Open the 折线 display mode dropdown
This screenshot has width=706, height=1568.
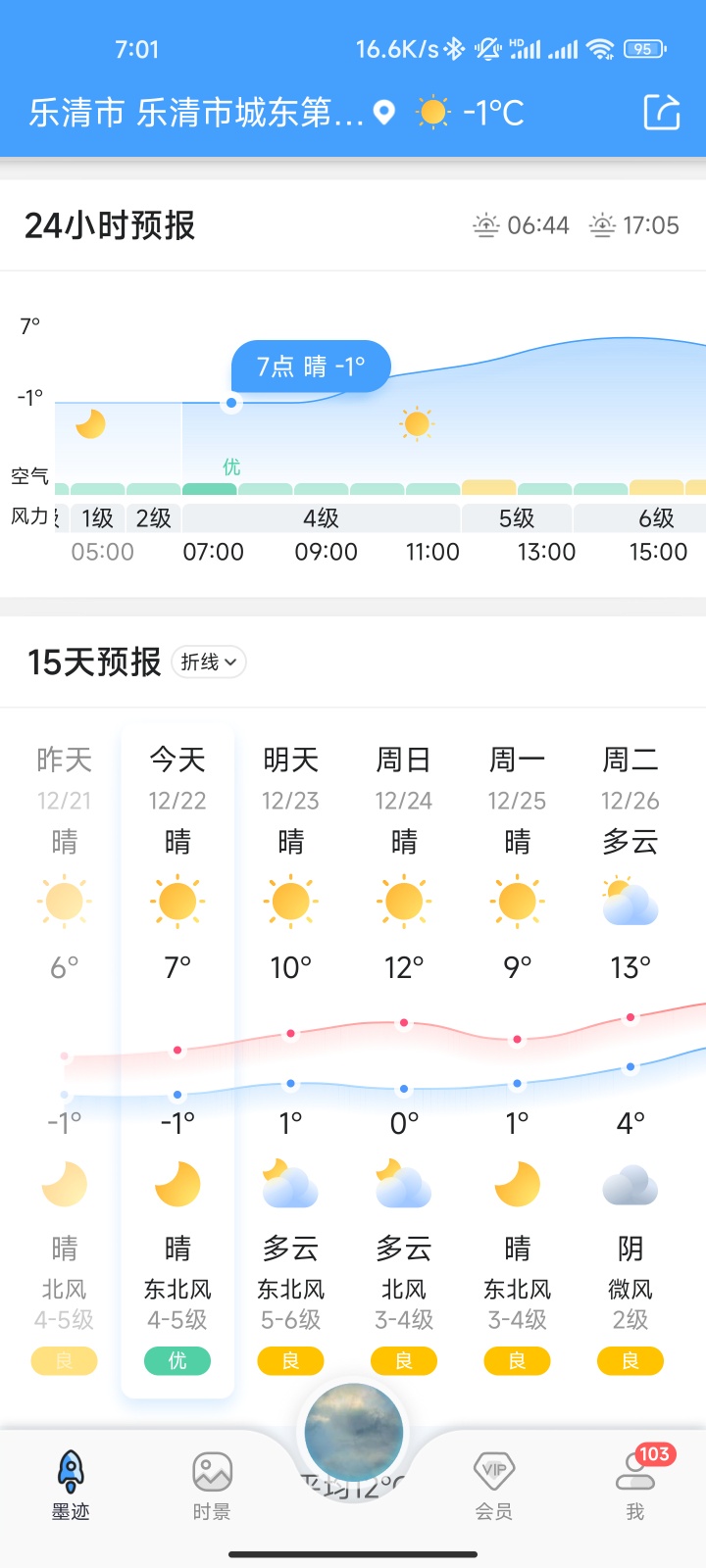[x=209, y=662]
